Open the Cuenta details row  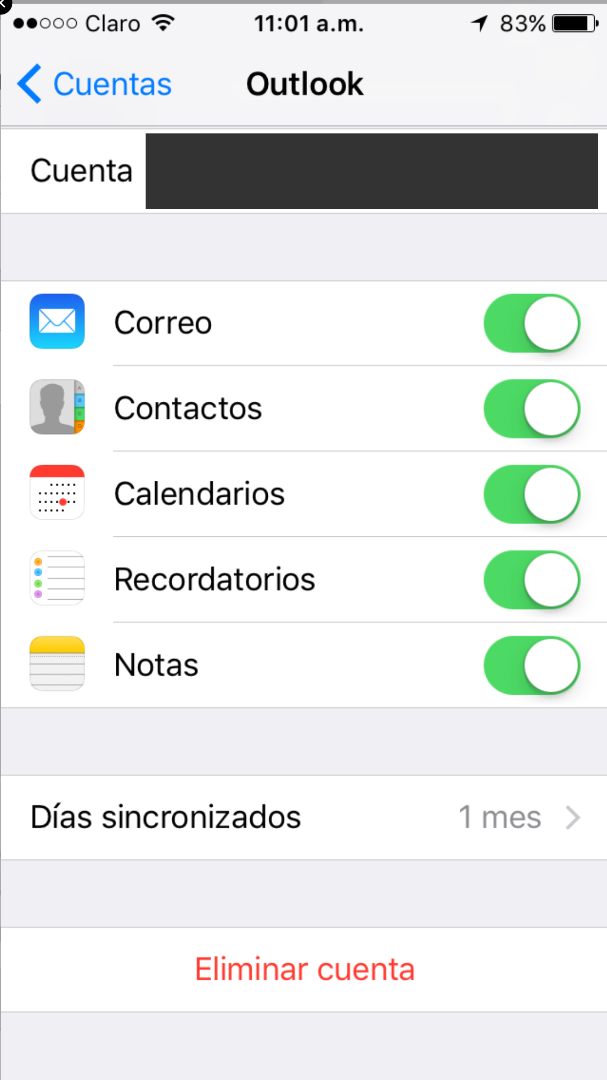pyautogui.click(x=303, y=171)
